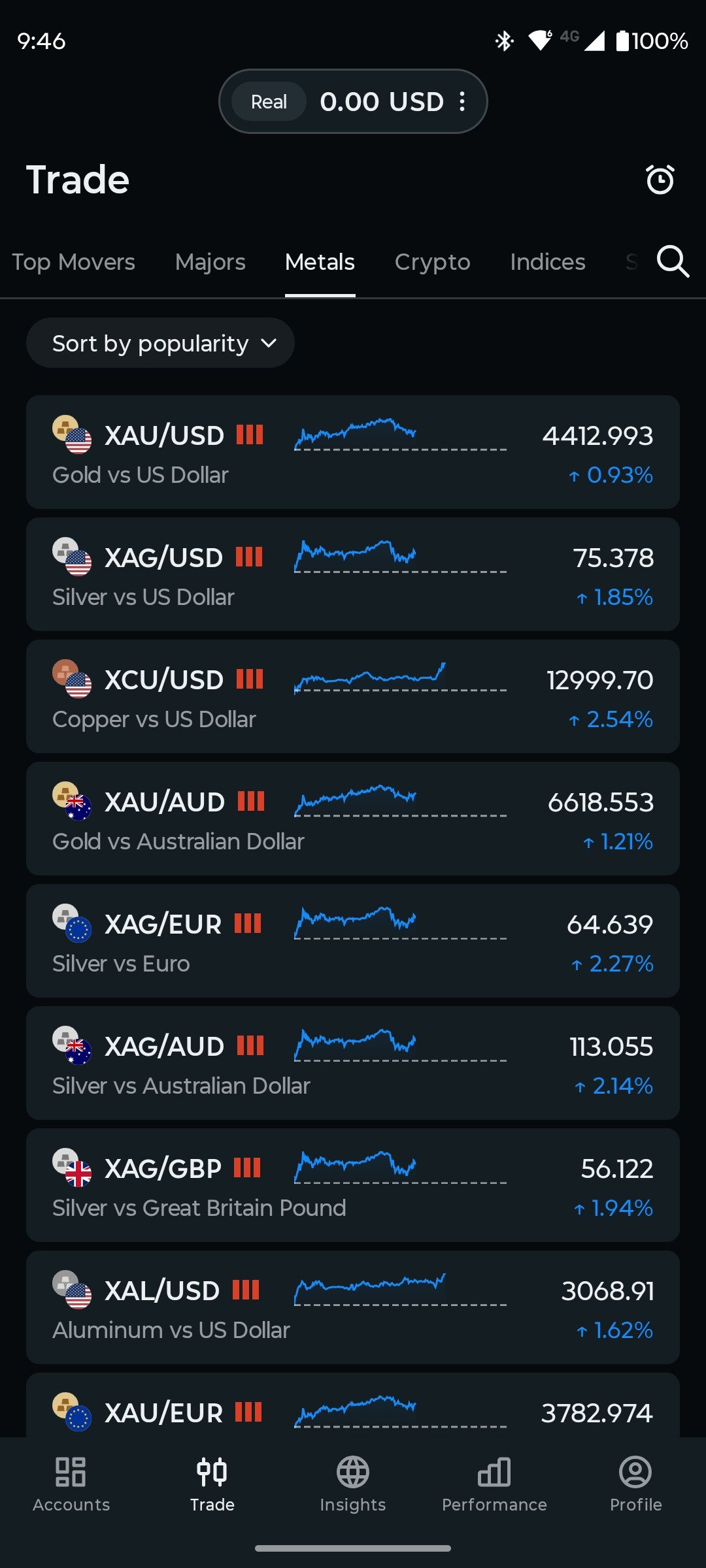Image resolution: width=706 pixels, height=1568 pixels.
Task: Switch to the Crypto tab
Action: [432, 262]
